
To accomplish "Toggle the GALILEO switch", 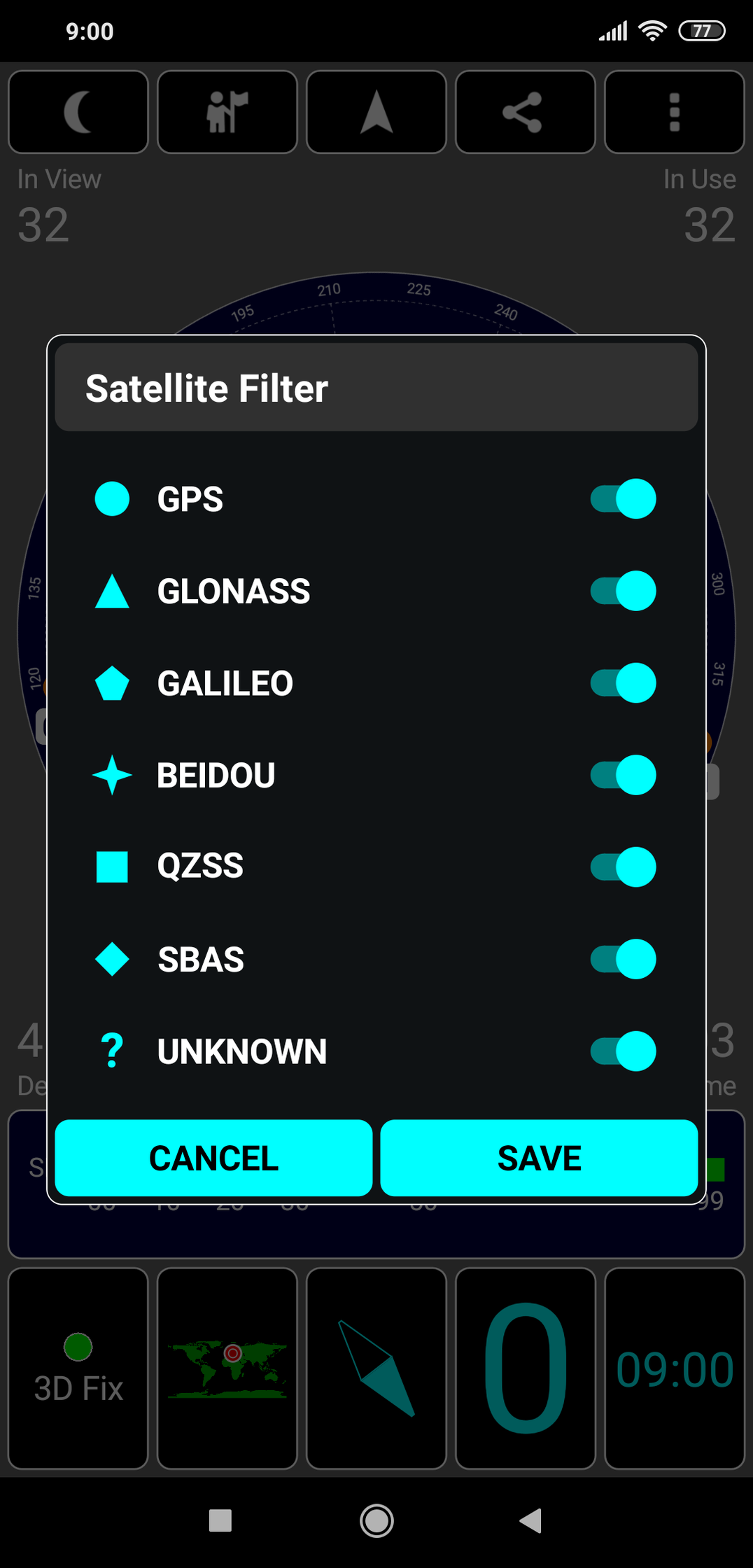I will (623, 682).
